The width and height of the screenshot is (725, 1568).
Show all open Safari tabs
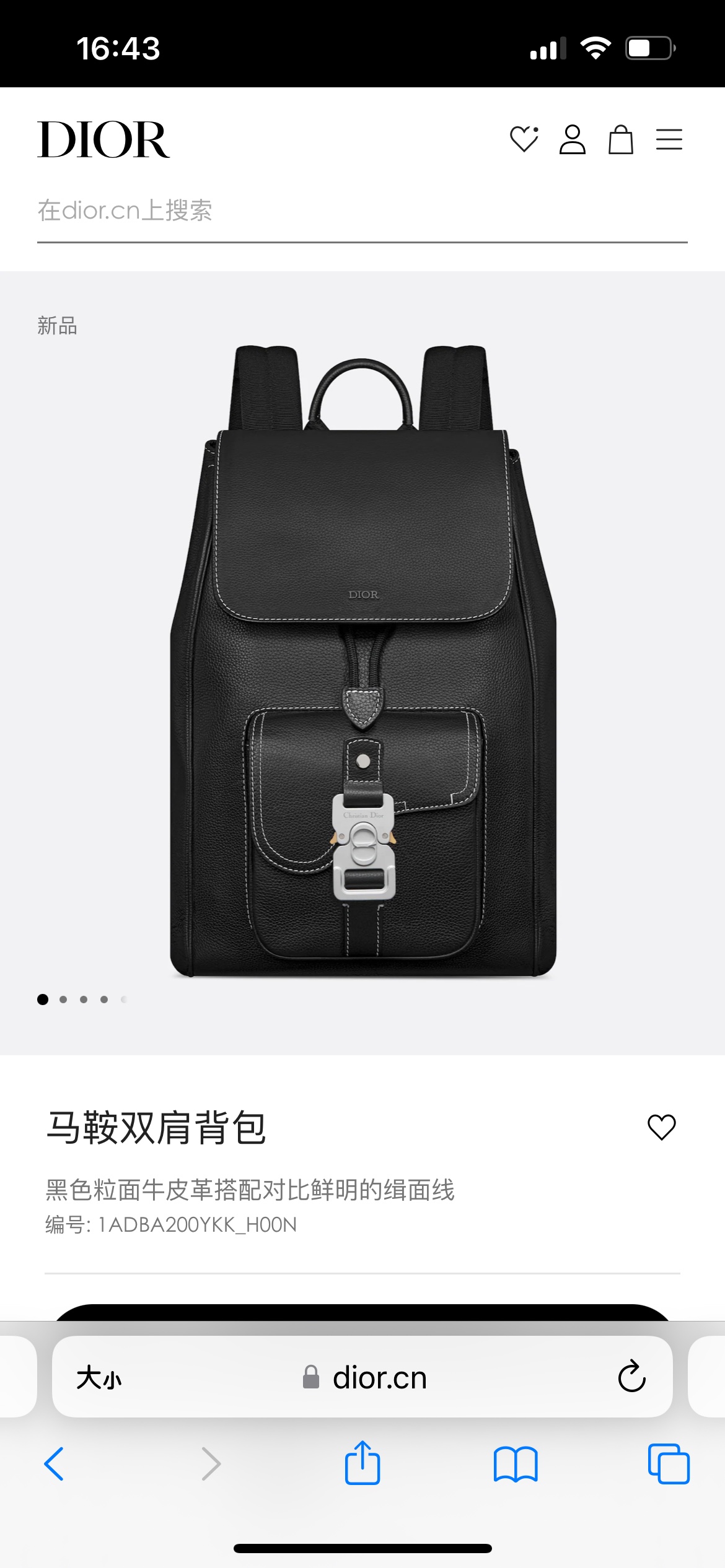668,1464
